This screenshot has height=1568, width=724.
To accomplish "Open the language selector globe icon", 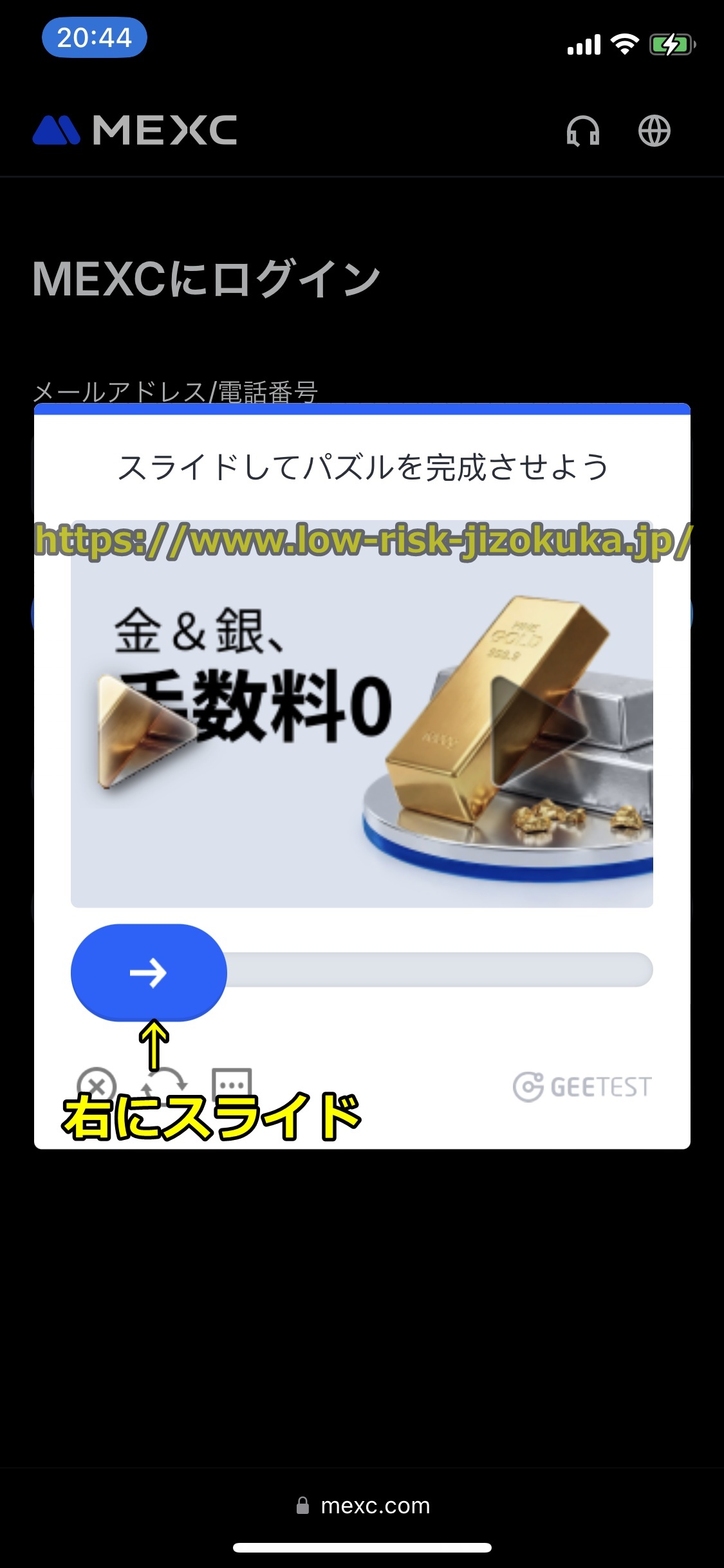I will click(654, 131).
